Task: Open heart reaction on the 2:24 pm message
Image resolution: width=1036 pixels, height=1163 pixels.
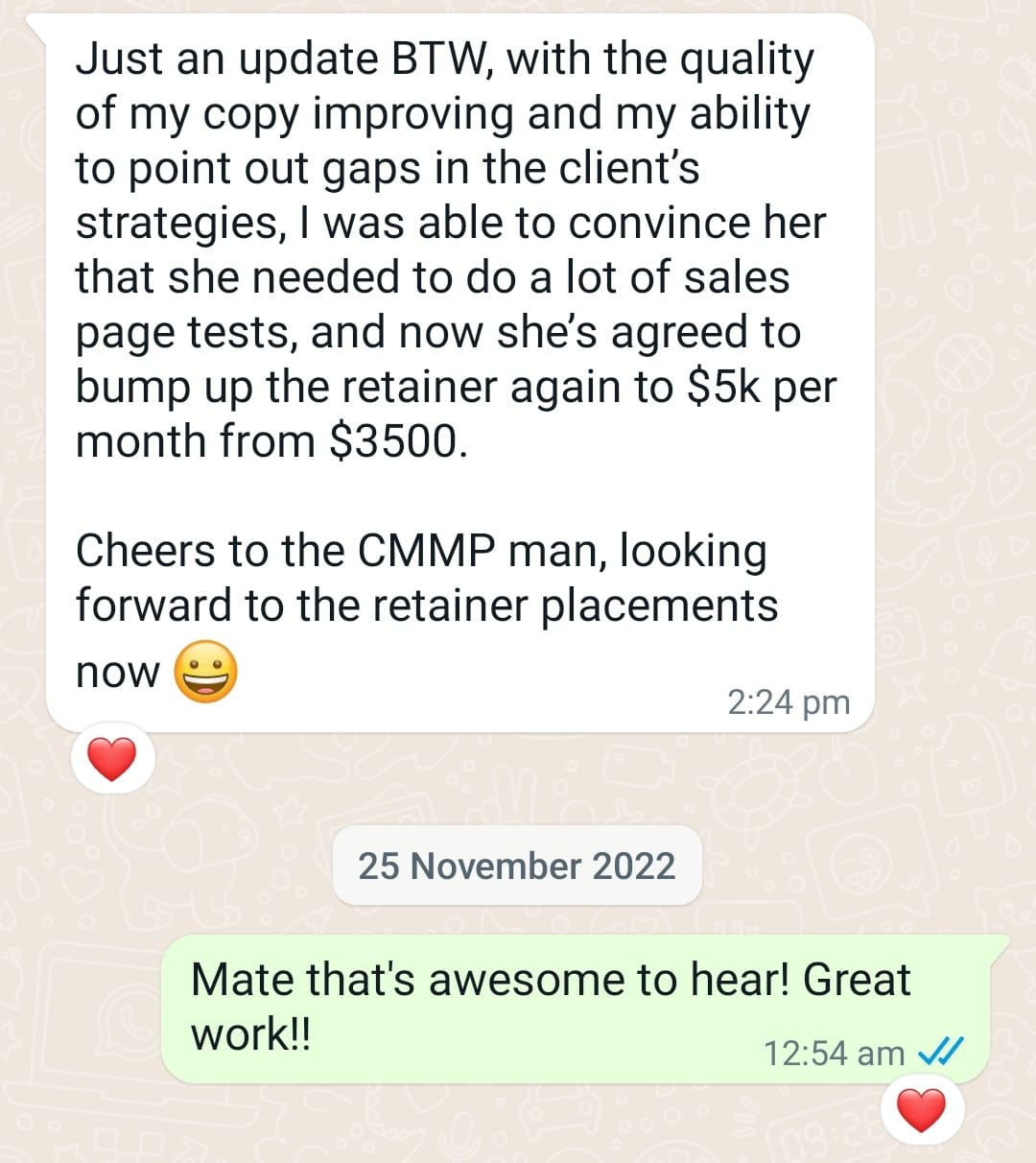Action: 112,759
